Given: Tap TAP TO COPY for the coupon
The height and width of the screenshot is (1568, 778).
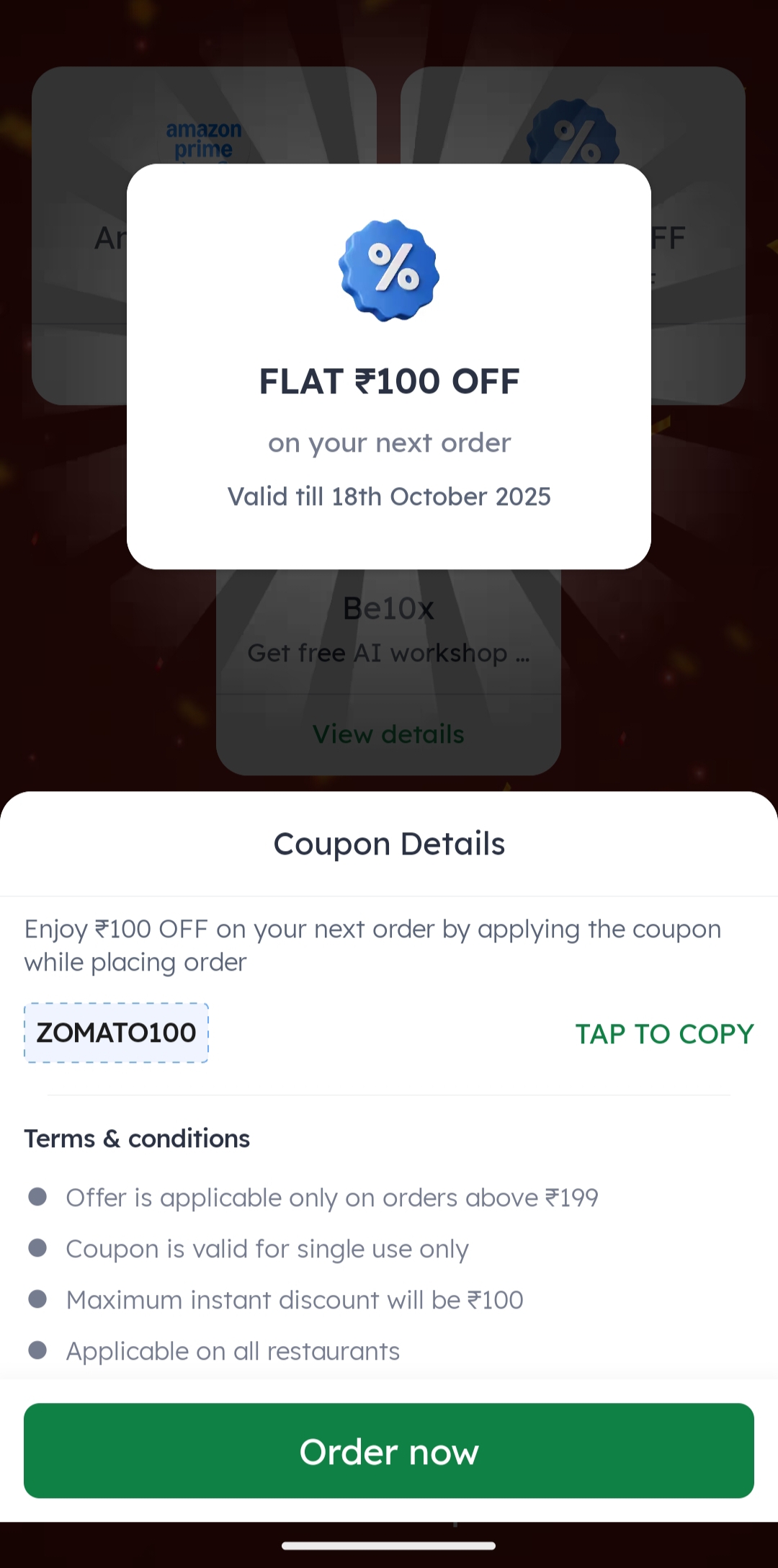Looking at the screenshot, I should (x=663, y=1034).
